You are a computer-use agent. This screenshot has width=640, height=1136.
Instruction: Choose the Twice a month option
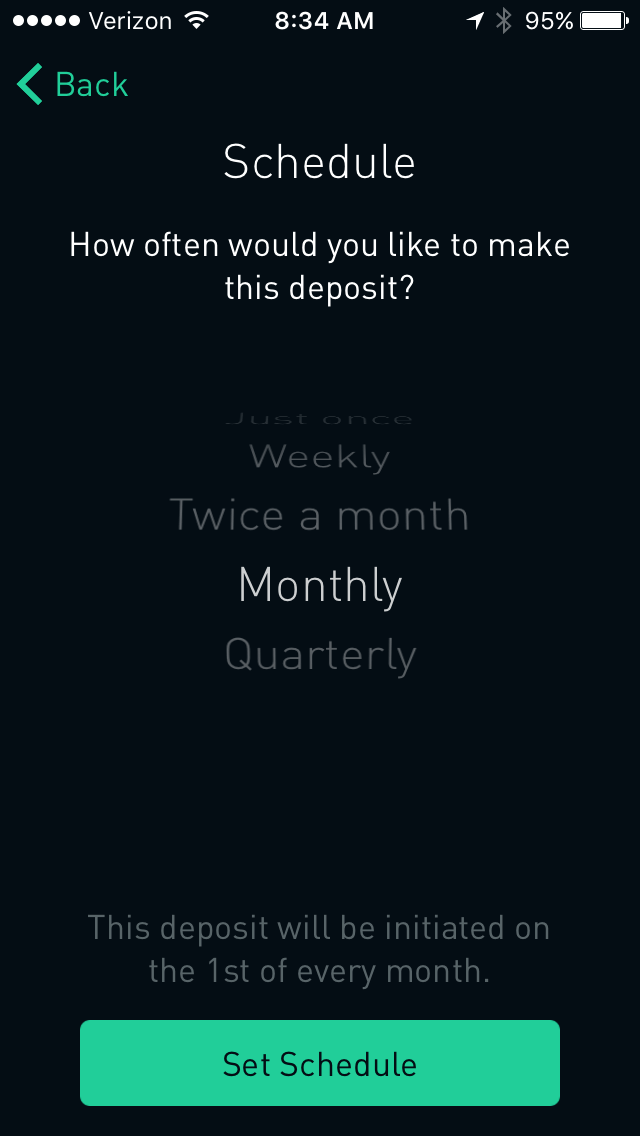coord(320,515)
